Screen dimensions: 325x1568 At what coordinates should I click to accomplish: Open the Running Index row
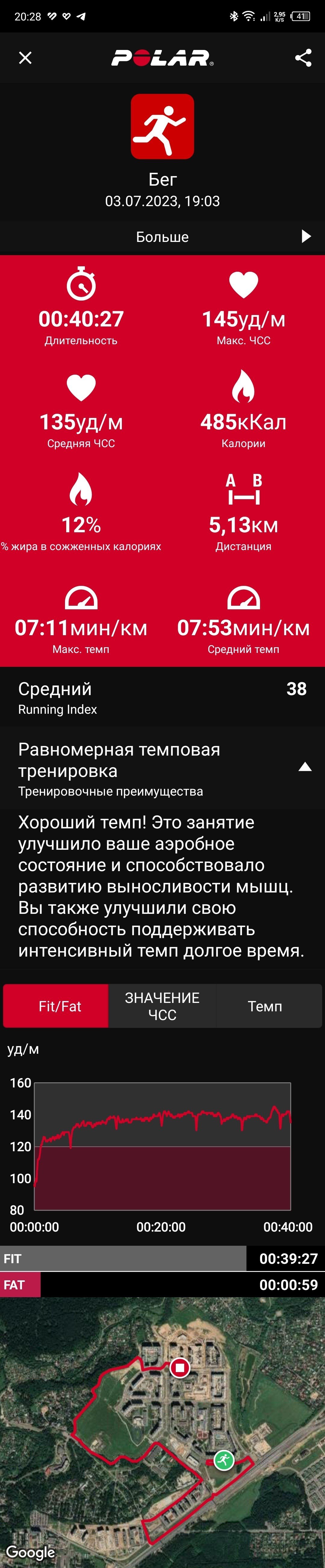pyautogui.click(x=162, y=697)
